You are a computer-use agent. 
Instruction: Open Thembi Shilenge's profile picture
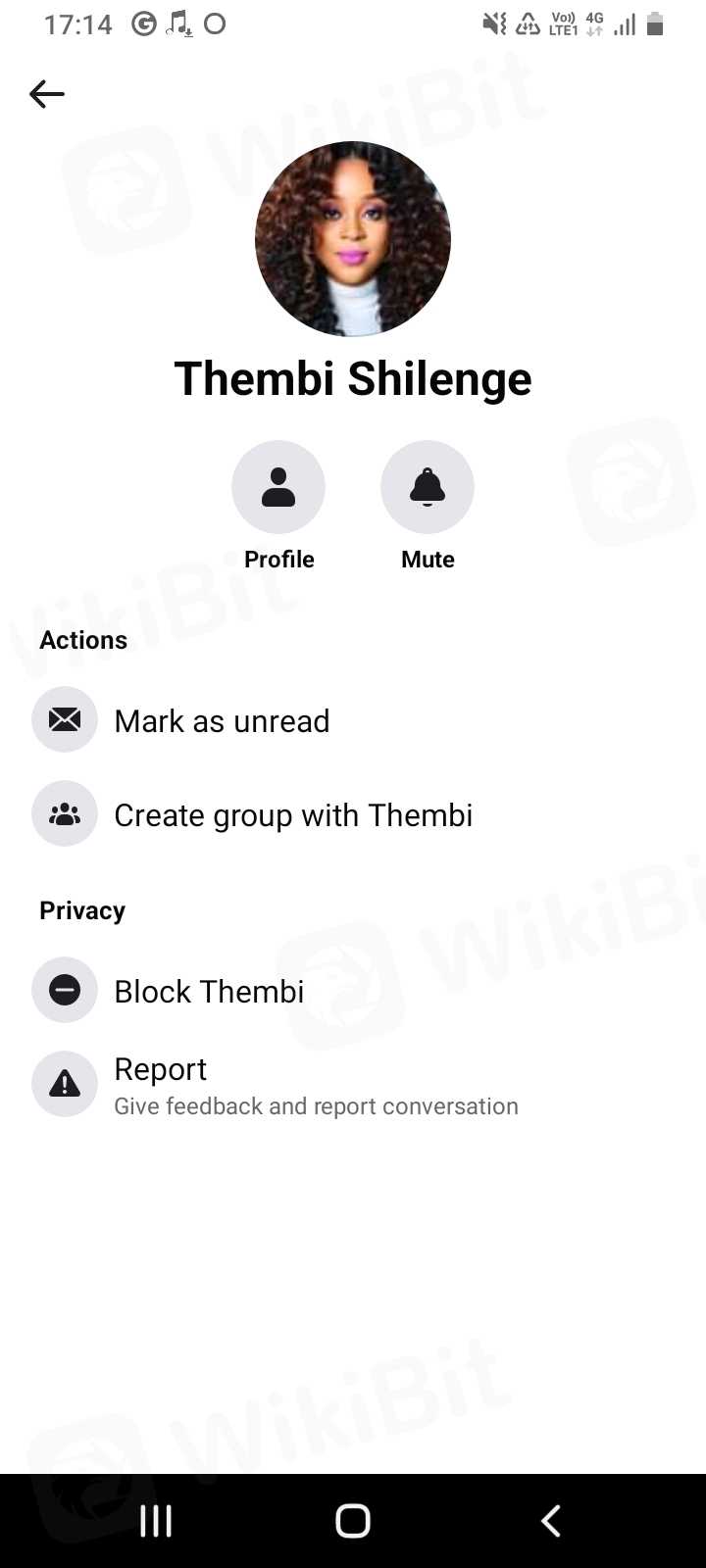pyautogui.click(x=353, y=239)
